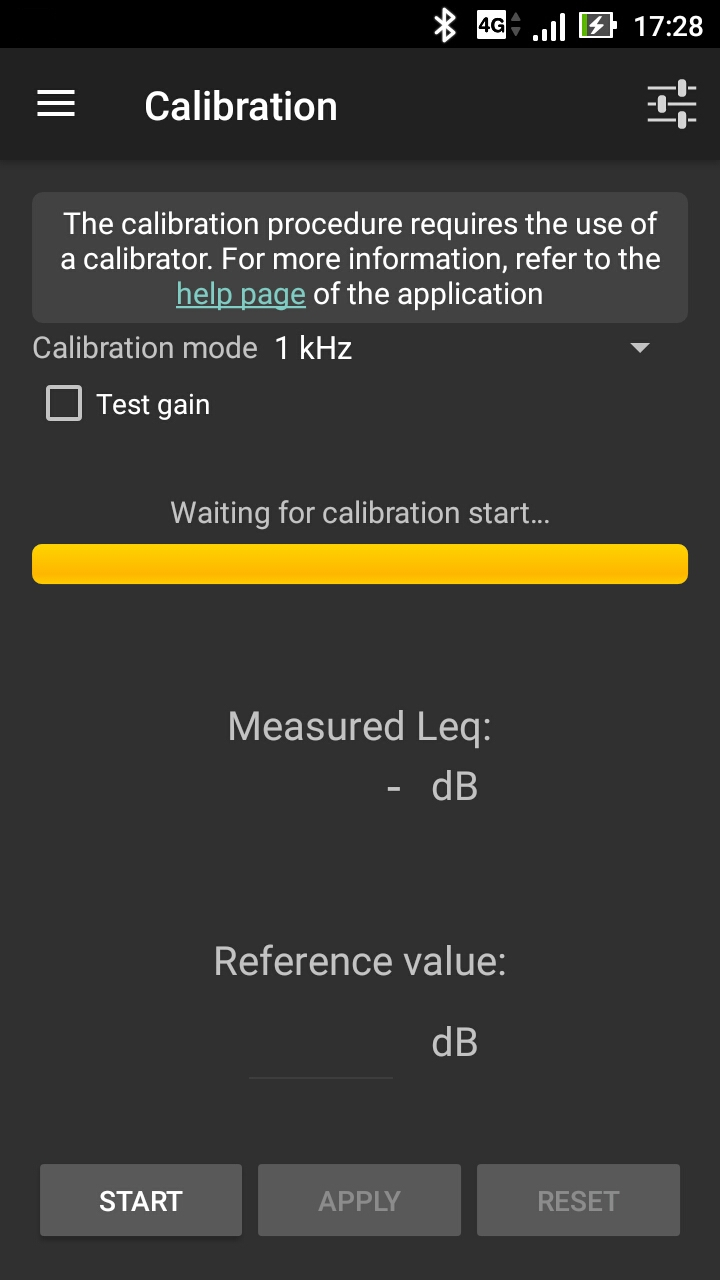
Task: Tap the yellow calibration progress bar
Action: point(360,563)
